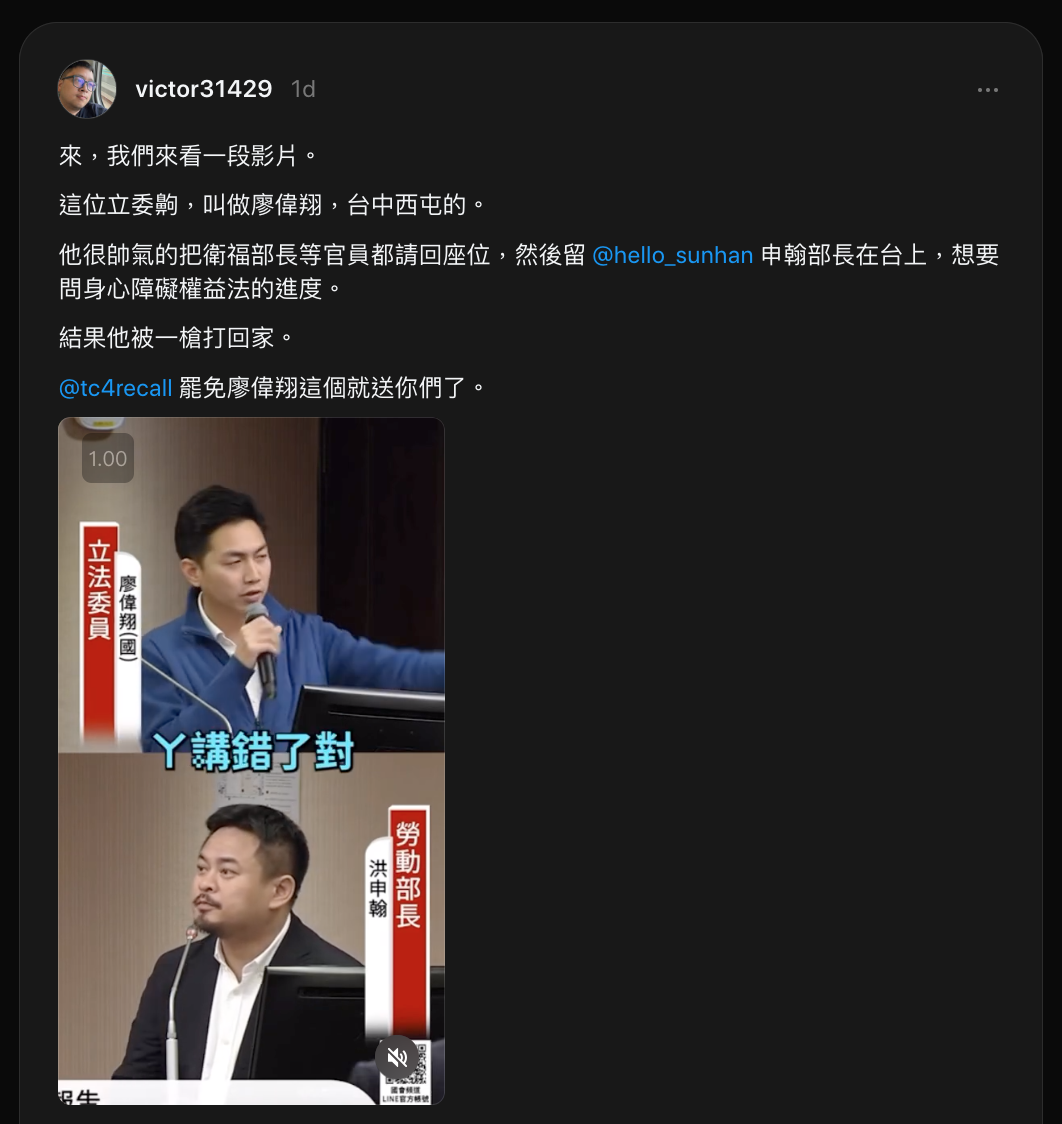Unmute the video with the speaker icon
This screenshot has height=1124, width=1062.
397,1057
